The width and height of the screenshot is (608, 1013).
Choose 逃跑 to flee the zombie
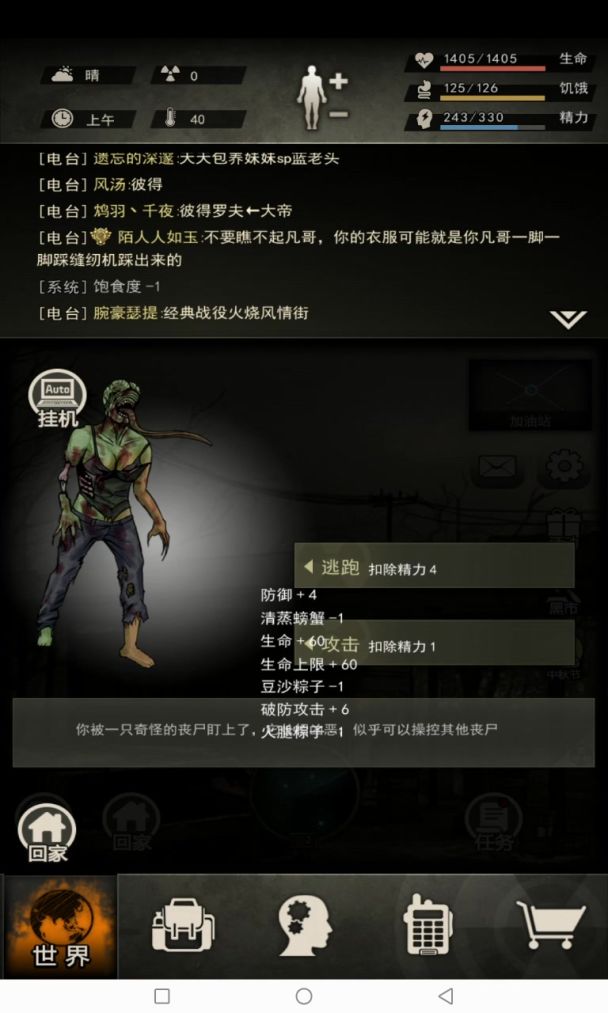[434, 567]
